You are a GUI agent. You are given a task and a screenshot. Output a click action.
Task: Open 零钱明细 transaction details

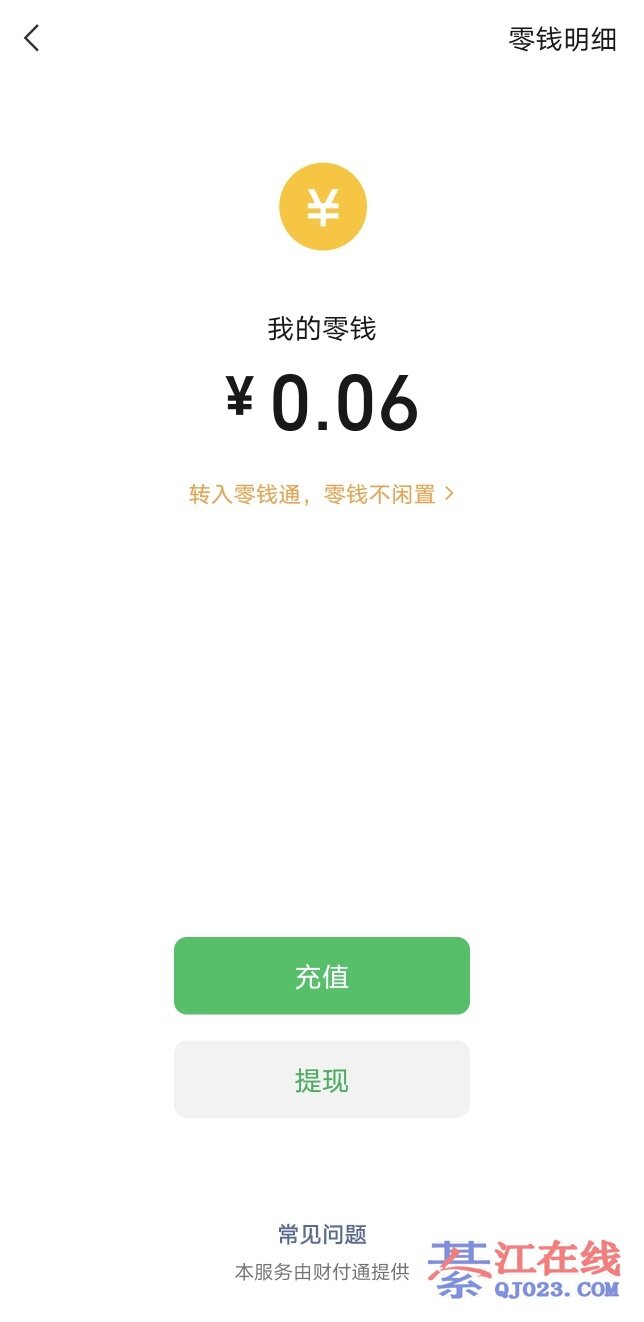562,39
